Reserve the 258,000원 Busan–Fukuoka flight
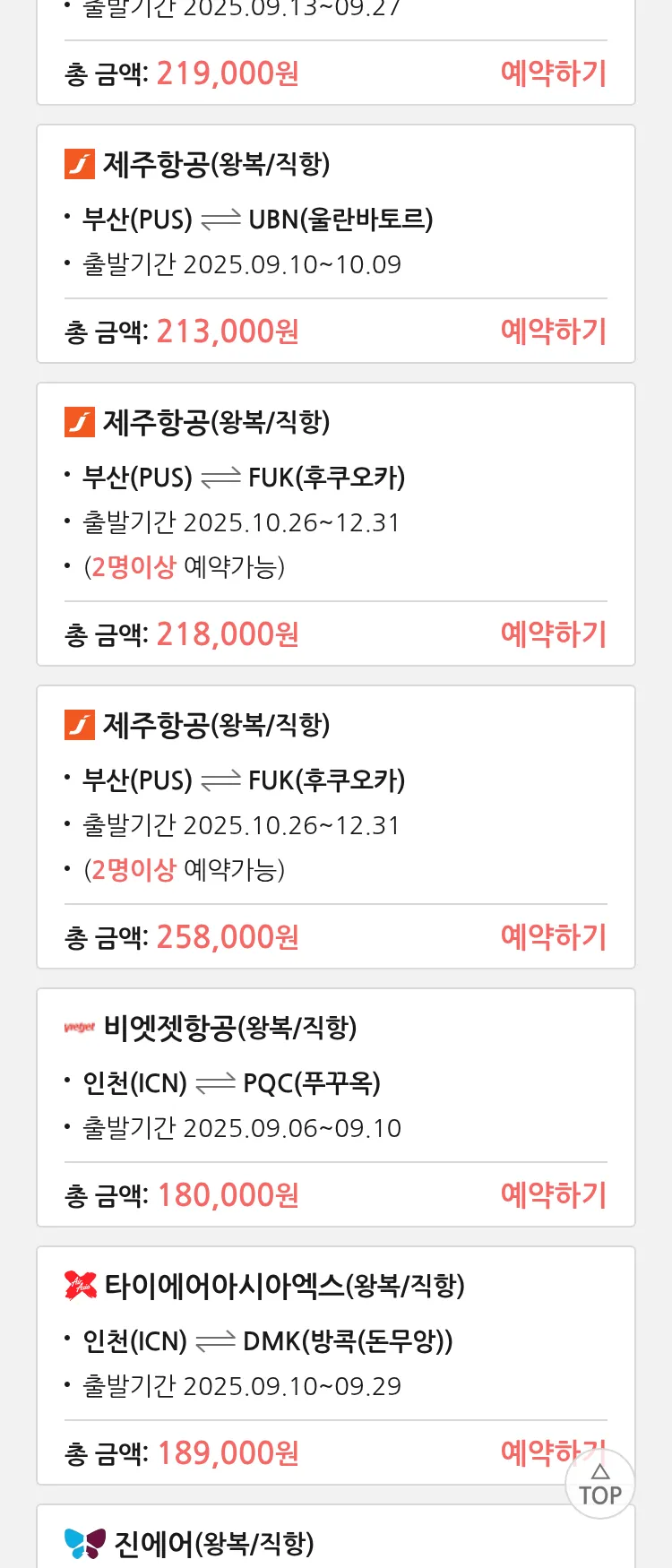 [553, 937]
